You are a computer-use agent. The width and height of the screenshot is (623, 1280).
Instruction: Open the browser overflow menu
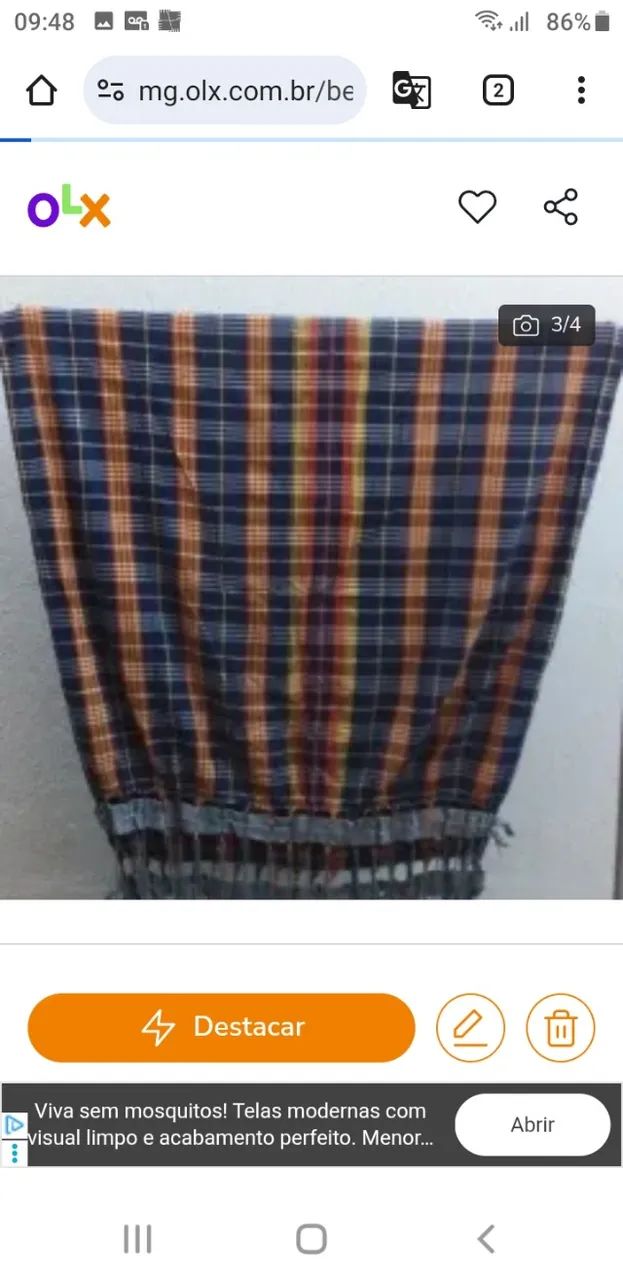(x=581, y=91)
